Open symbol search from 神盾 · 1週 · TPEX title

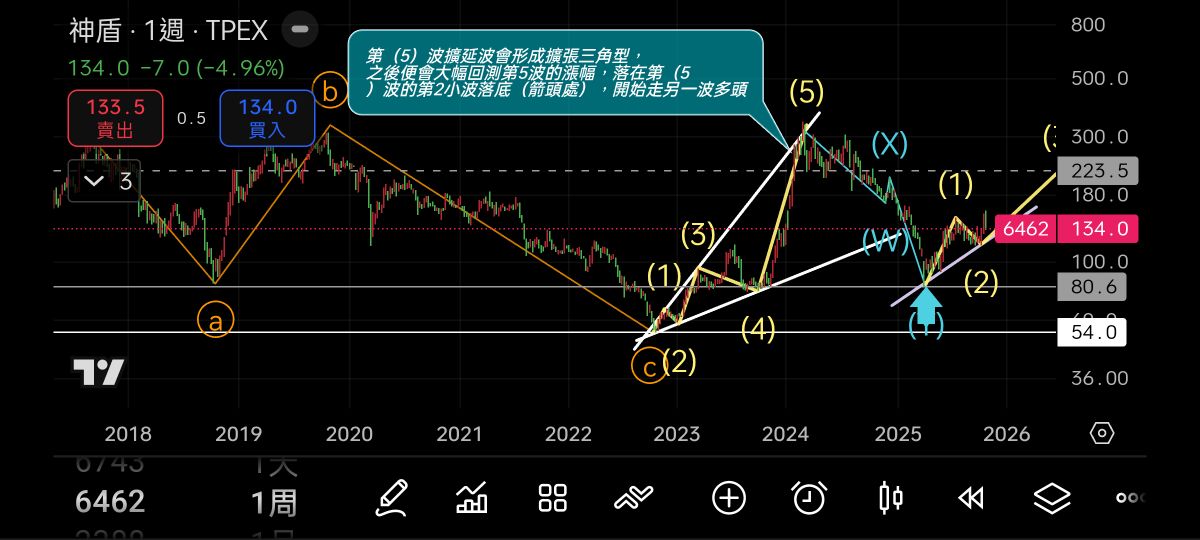(x=168, y=30)
